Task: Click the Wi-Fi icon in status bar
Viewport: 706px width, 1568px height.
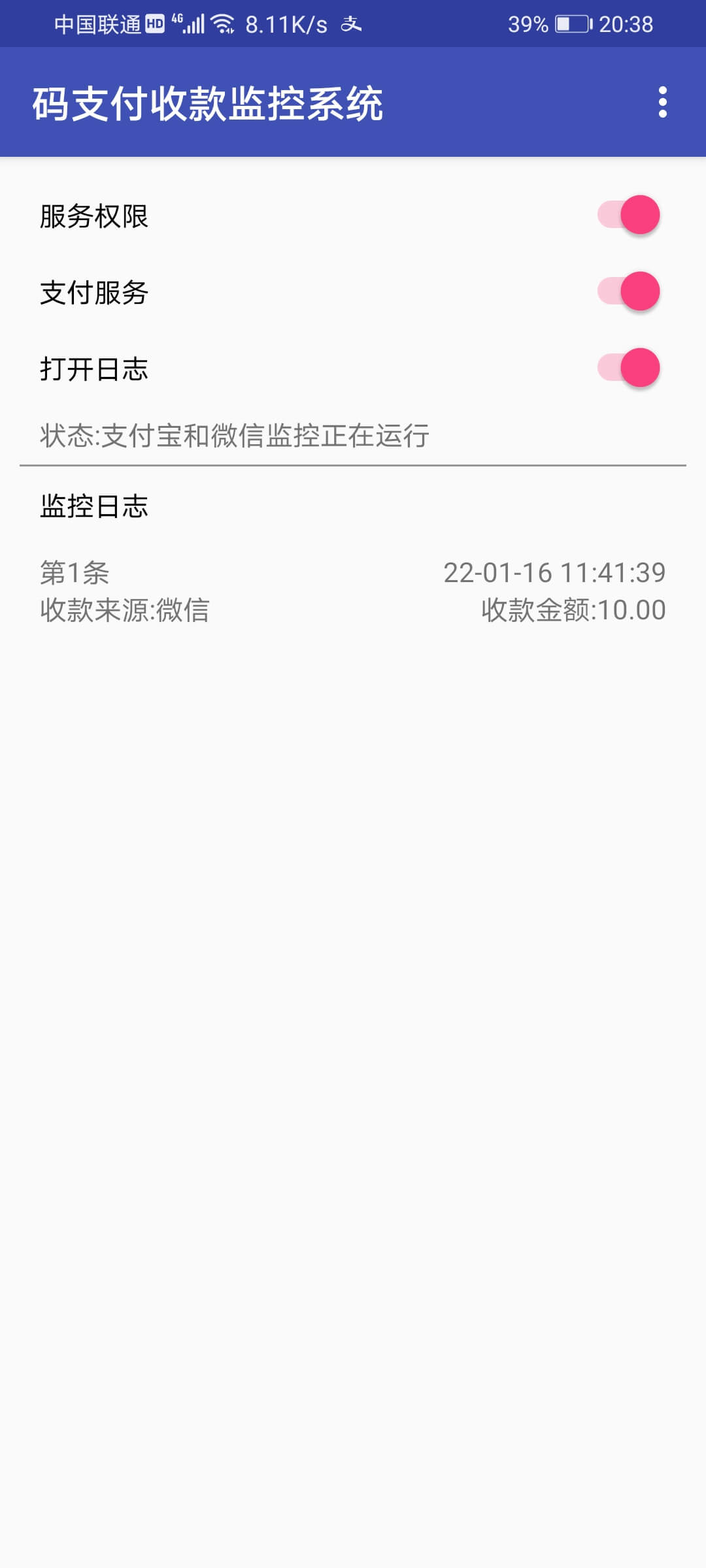Action: [x=222, y=24]
